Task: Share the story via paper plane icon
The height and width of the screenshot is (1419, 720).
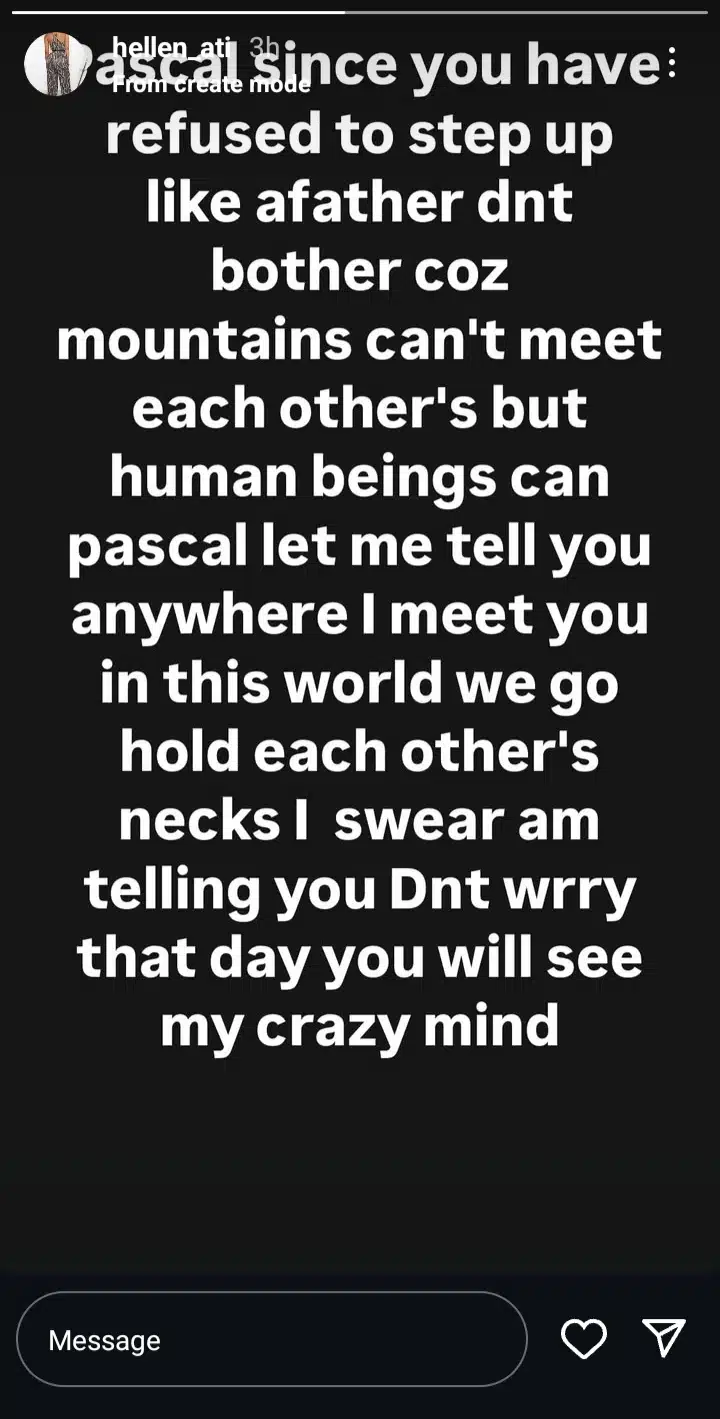Action: point(664,1338)
